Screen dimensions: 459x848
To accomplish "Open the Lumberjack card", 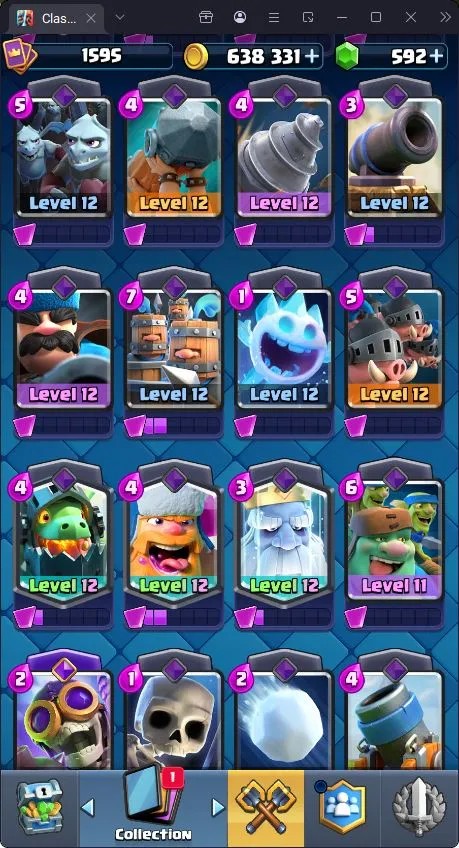I will click(174, 540).
